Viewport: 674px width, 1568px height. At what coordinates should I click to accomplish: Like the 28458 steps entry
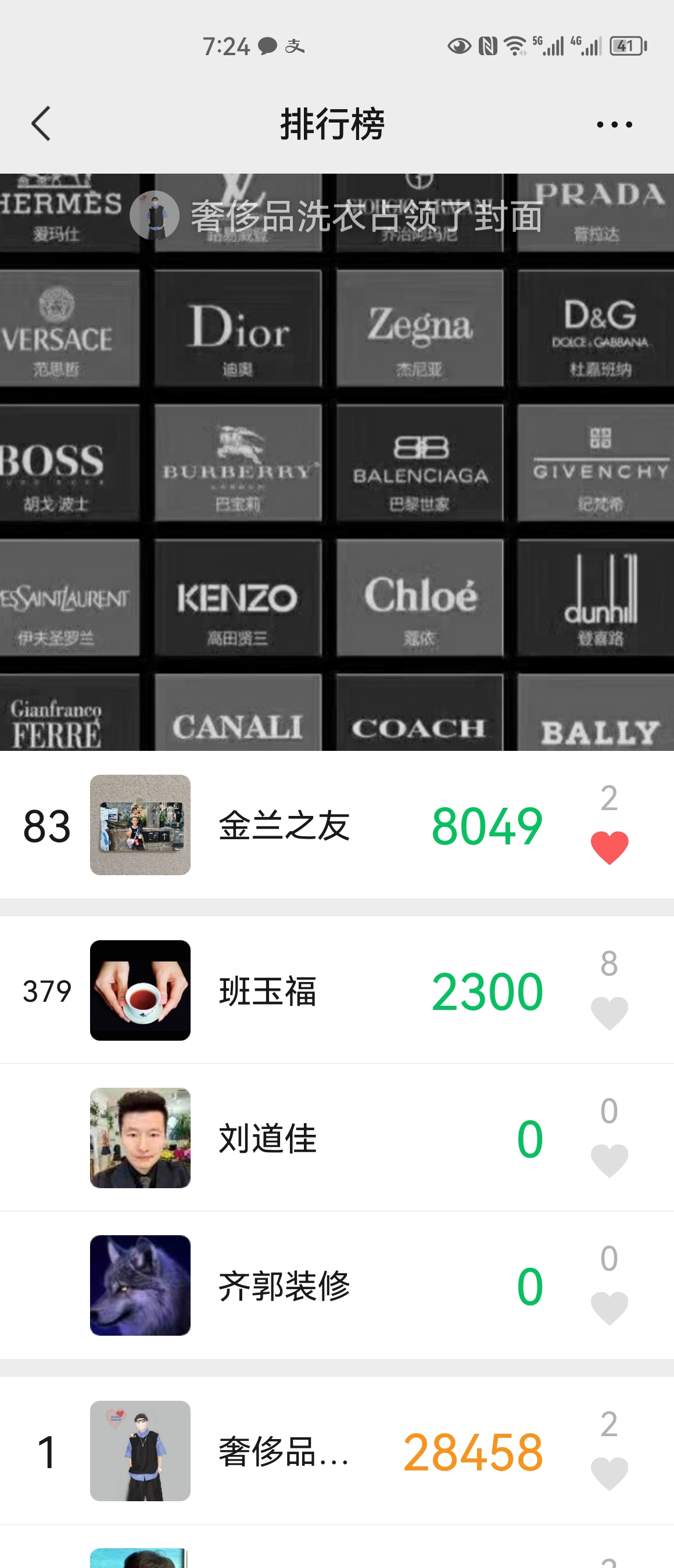pos(609,1473)
